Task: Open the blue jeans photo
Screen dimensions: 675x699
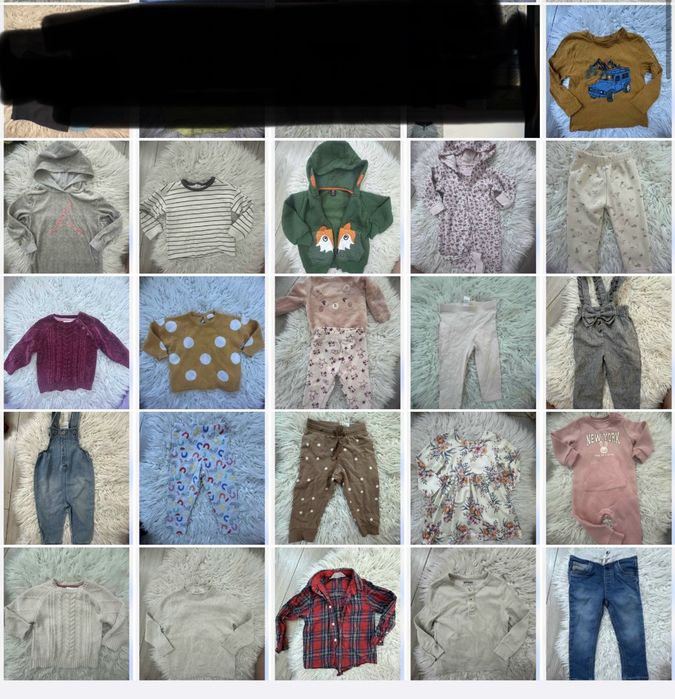Action: click(x=608, y=613)
